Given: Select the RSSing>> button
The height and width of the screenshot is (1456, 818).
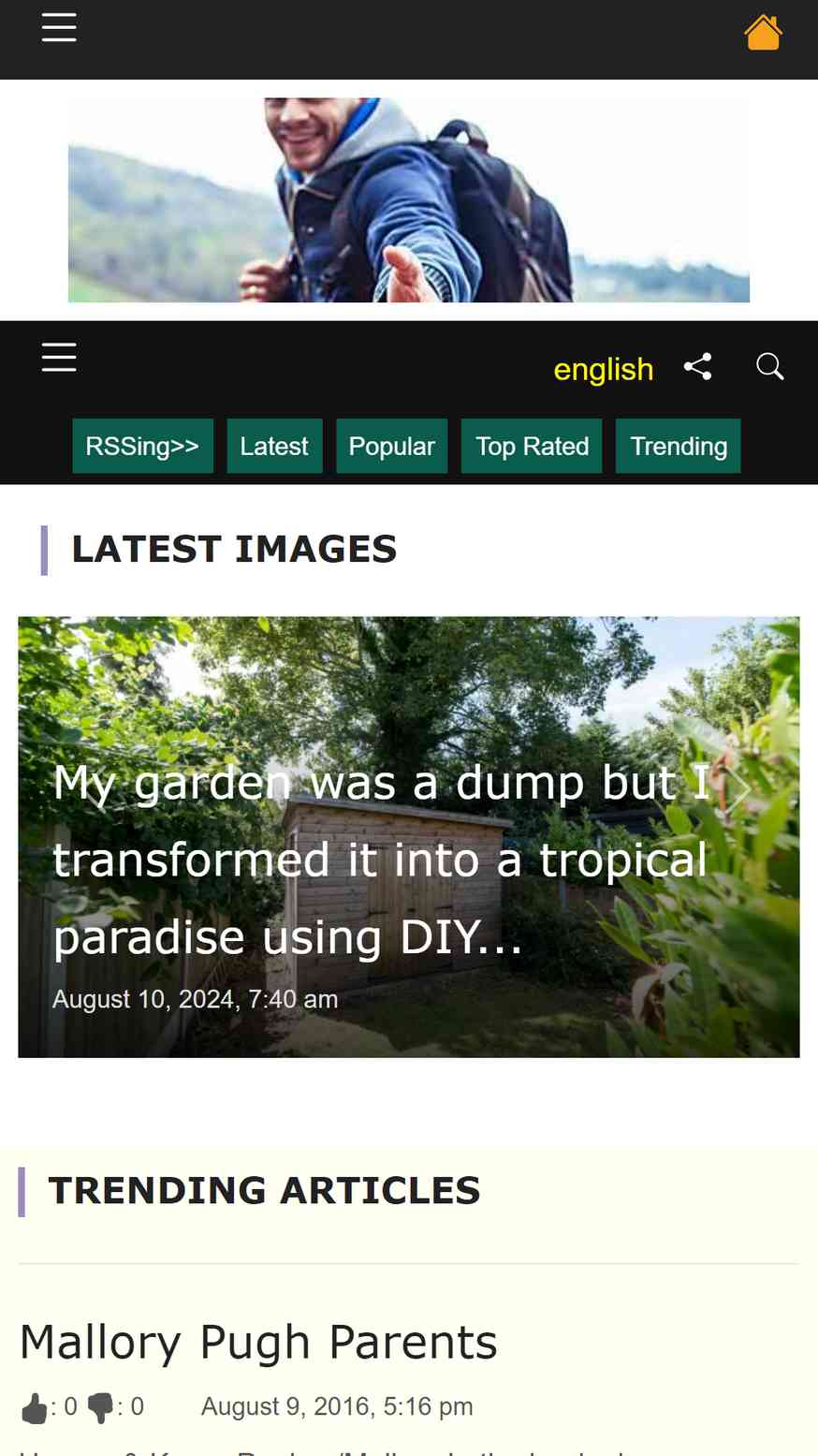Looking at the screenshot, I should 142,446.
